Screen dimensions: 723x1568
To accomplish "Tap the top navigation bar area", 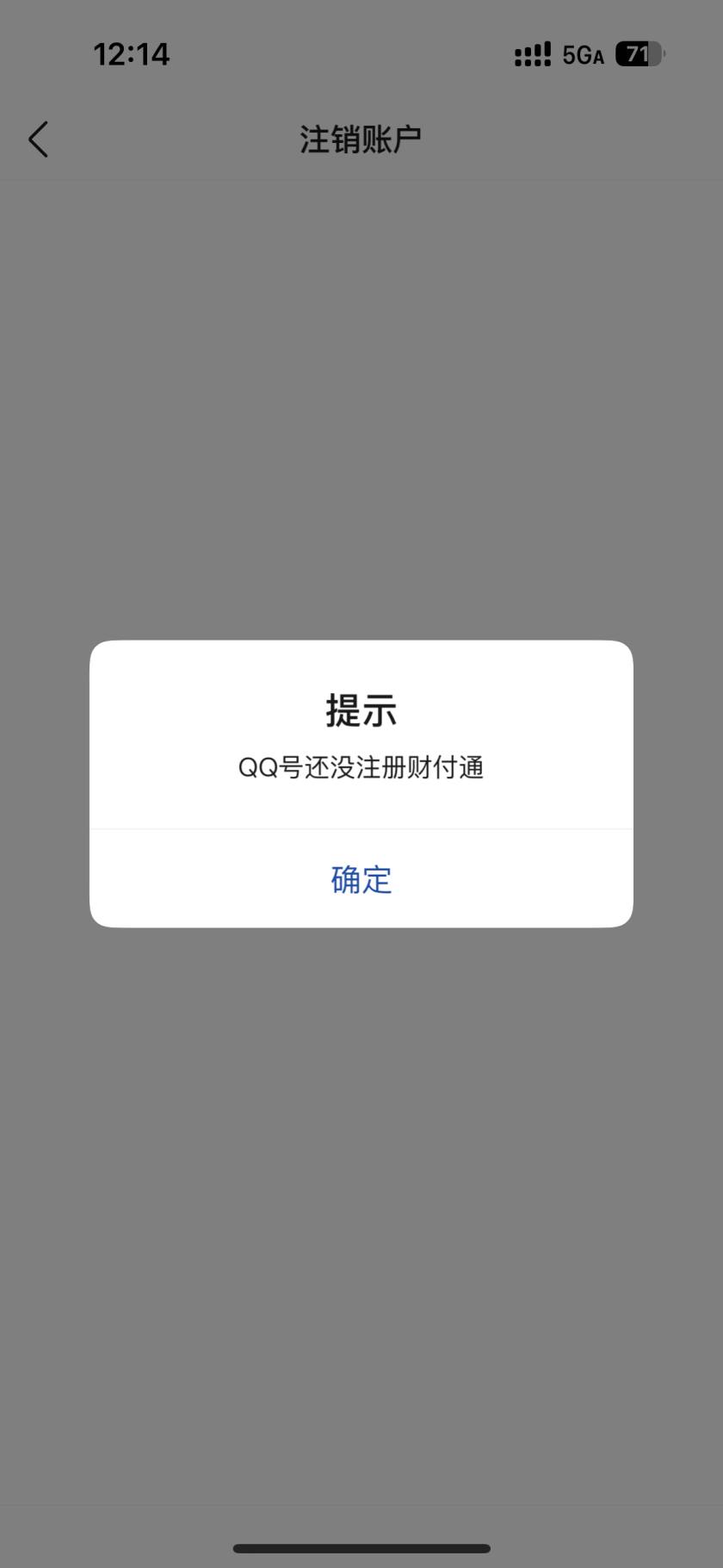I will [x=361, y=138].
